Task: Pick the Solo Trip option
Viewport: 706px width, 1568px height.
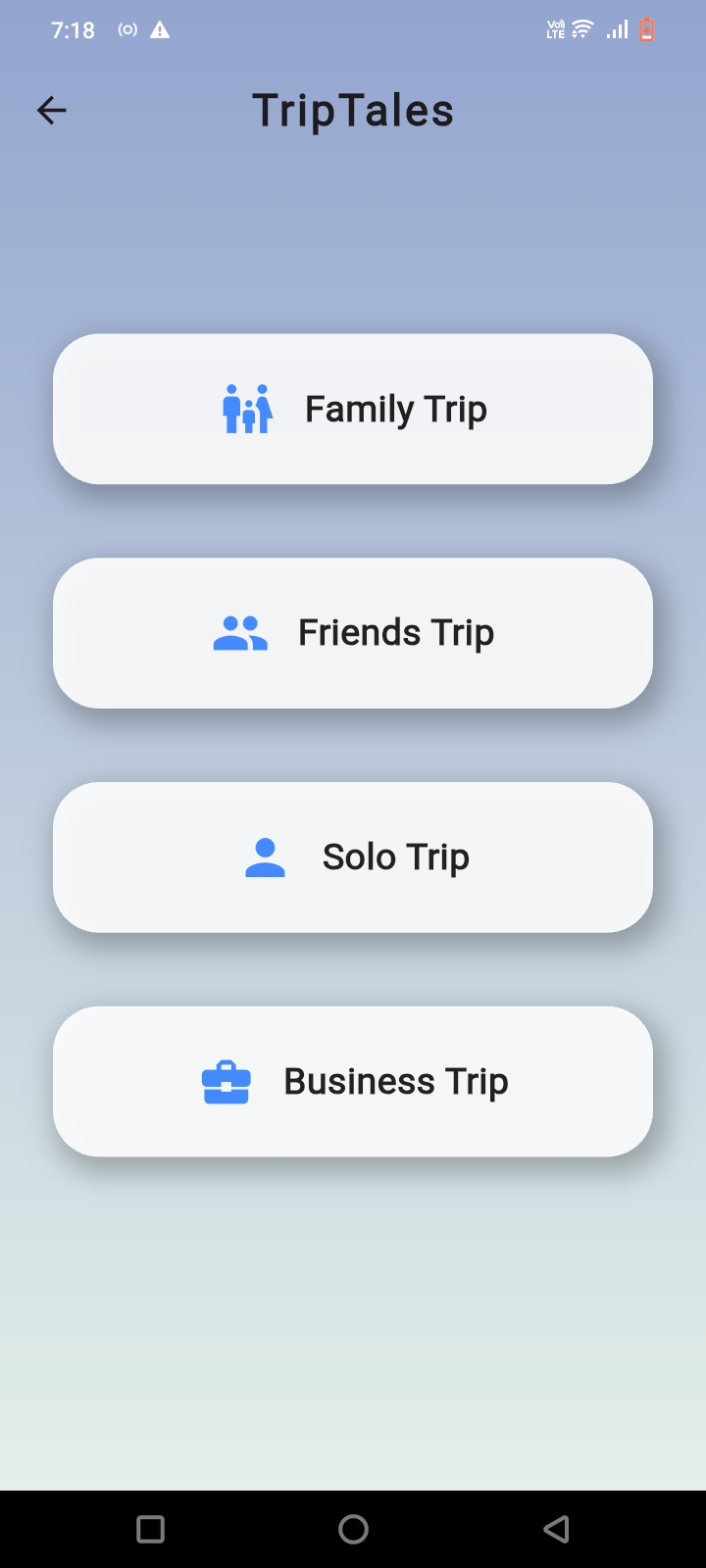Action: point(353,857)
